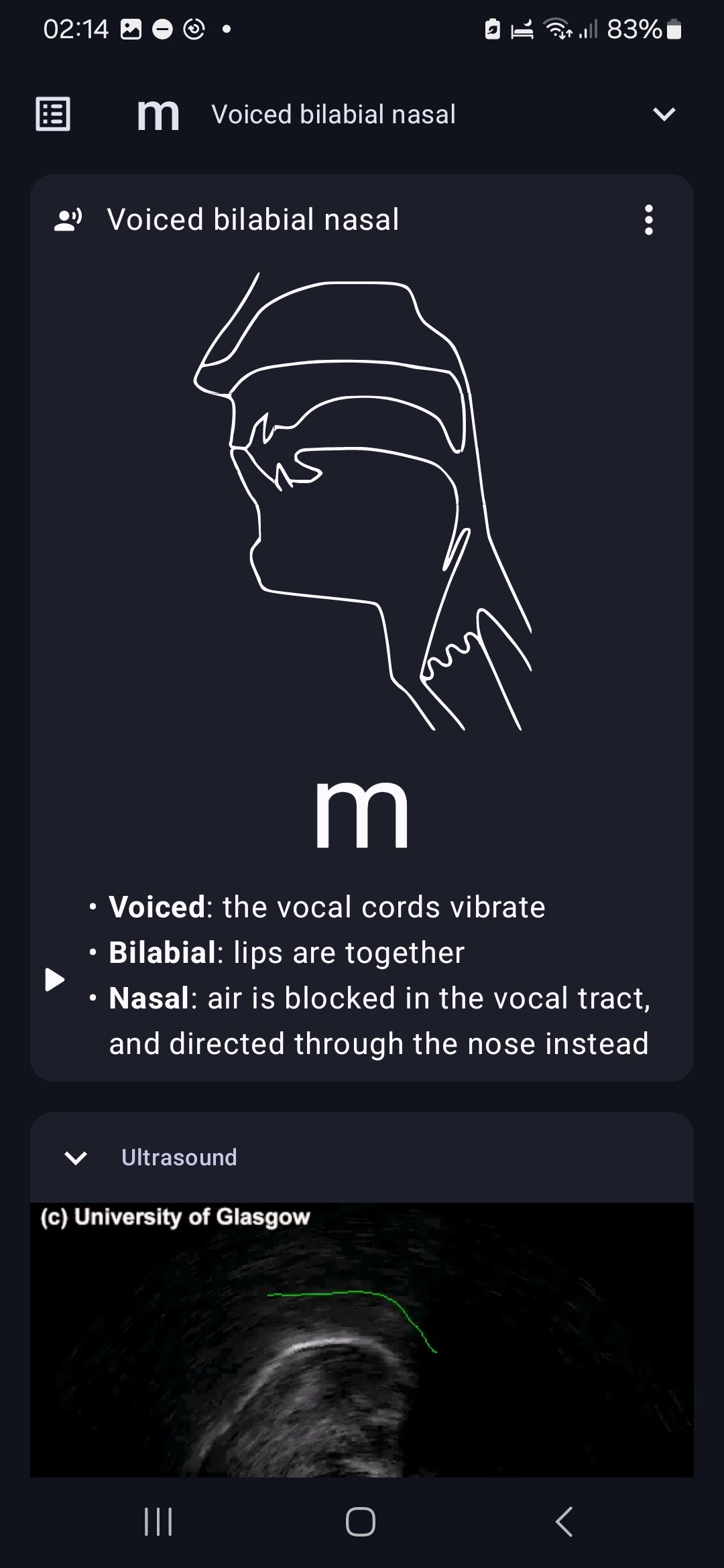Collapse the Ultrasound section
Screen dimensions: 724x1568
[76, 1157]
